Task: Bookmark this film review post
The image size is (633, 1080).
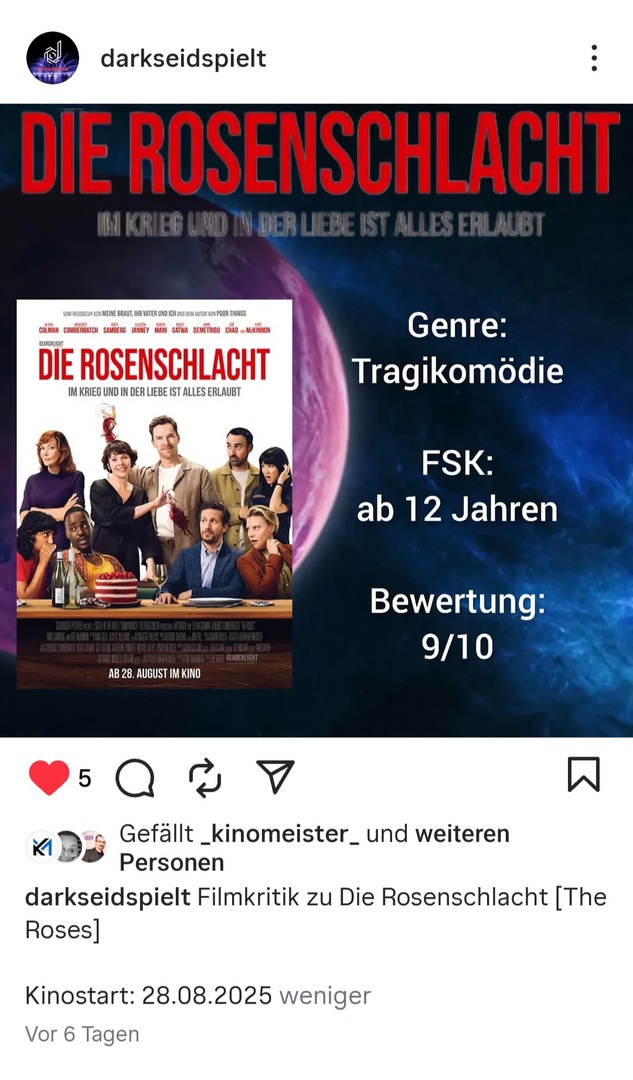Action: (584, 775)
